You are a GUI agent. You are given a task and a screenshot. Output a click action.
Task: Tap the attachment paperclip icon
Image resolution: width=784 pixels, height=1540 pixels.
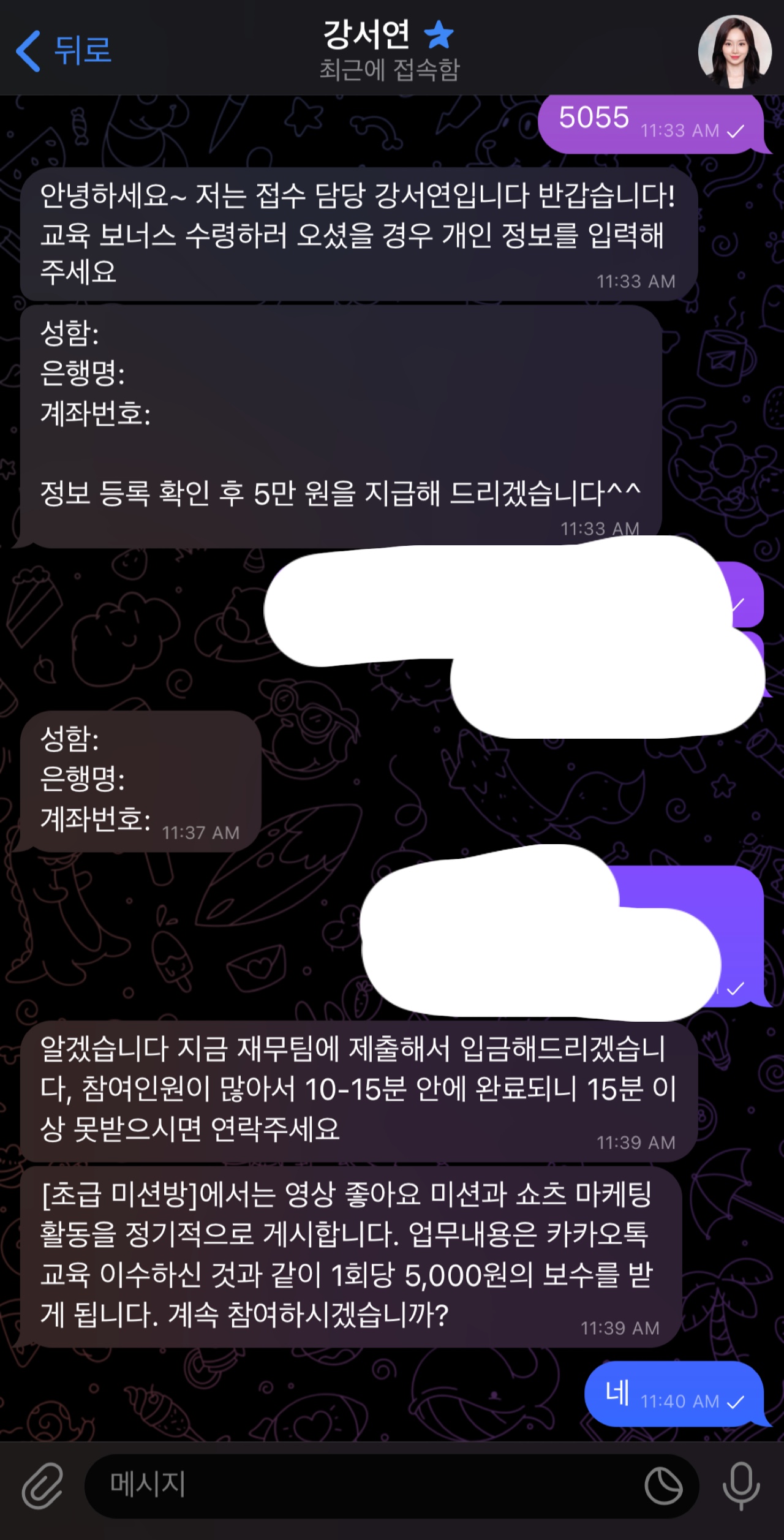(42, 1486)
